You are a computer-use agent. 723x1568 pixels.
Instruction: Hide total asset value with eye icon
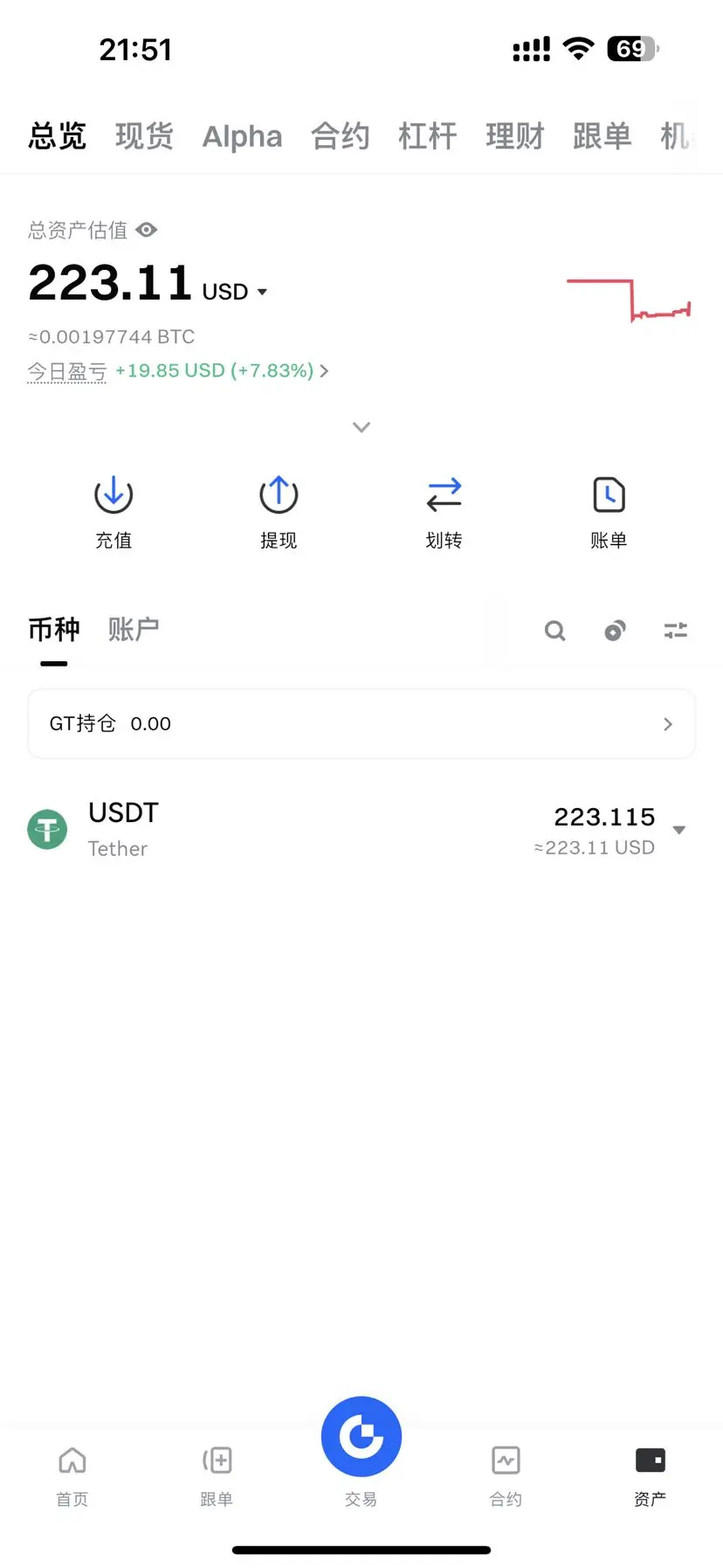point(147,230)
